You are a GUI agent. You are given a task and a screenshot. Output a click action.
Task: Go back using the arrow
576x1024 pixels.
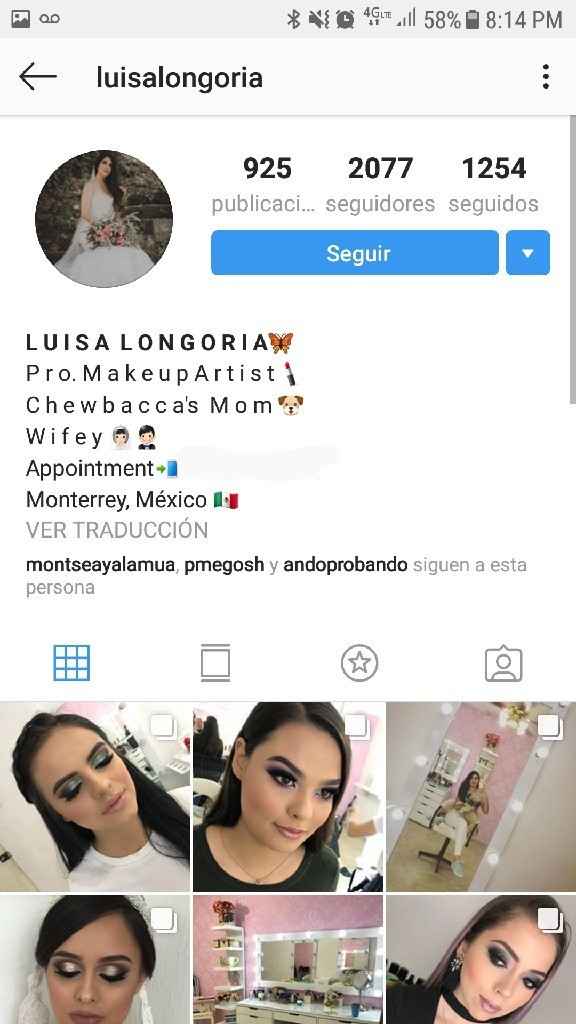[38, 77]
